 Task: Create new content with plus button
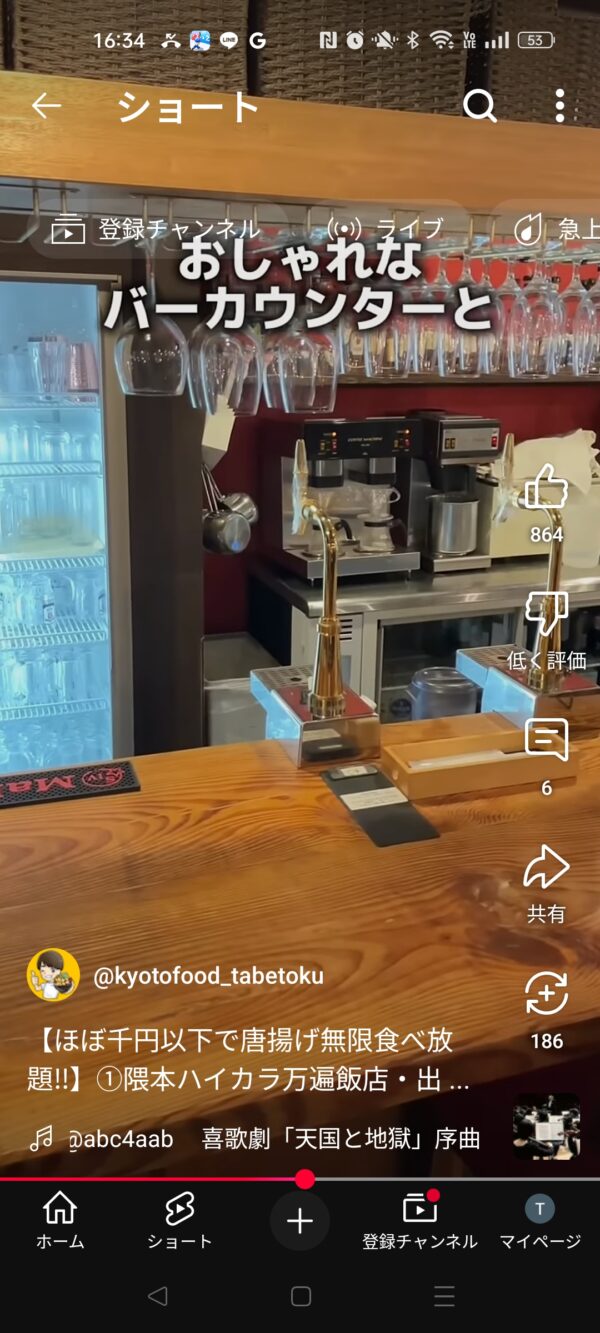tap(300, 1221)
